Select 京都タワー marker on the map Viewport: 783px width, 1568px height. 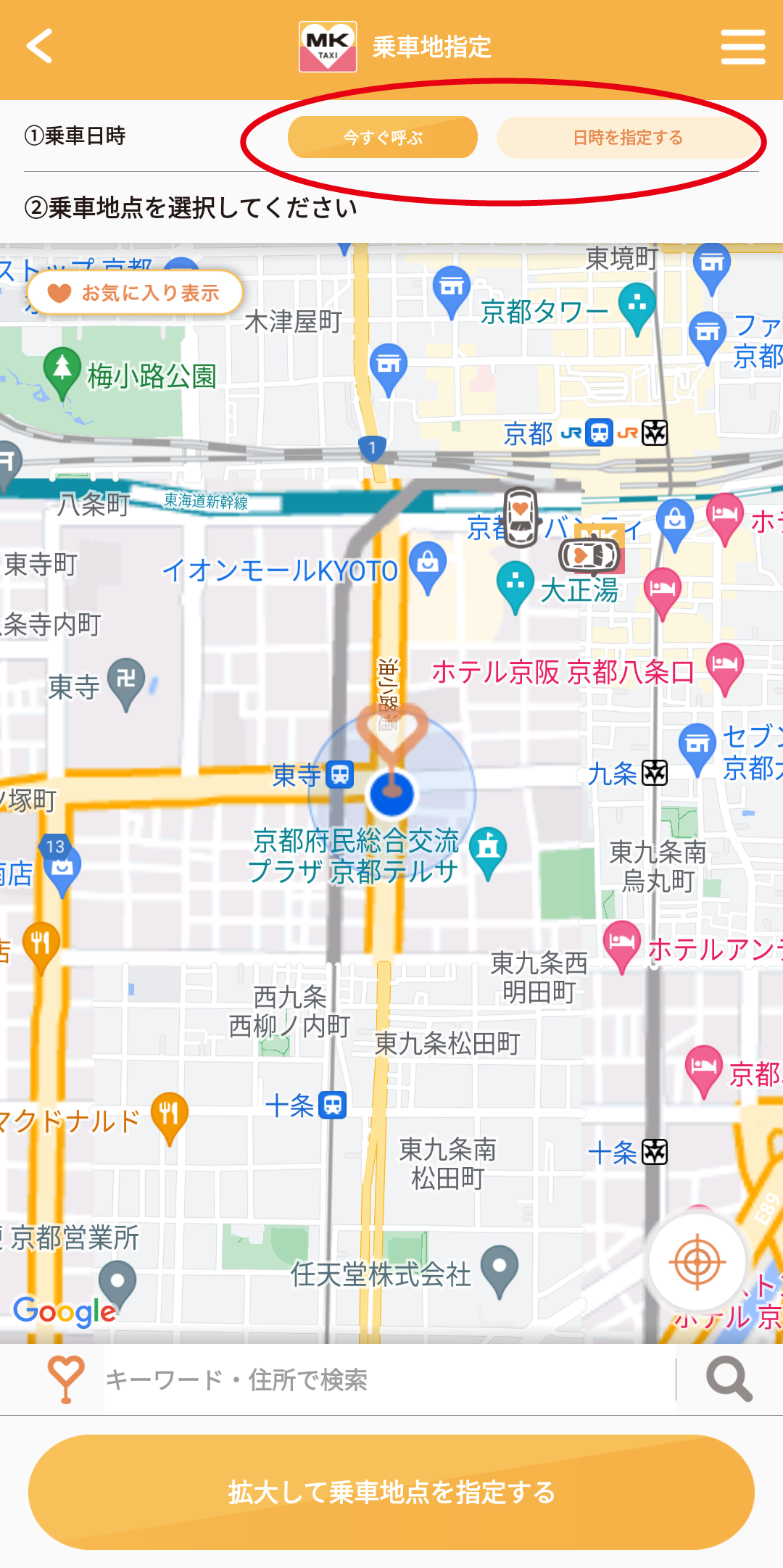637,306
